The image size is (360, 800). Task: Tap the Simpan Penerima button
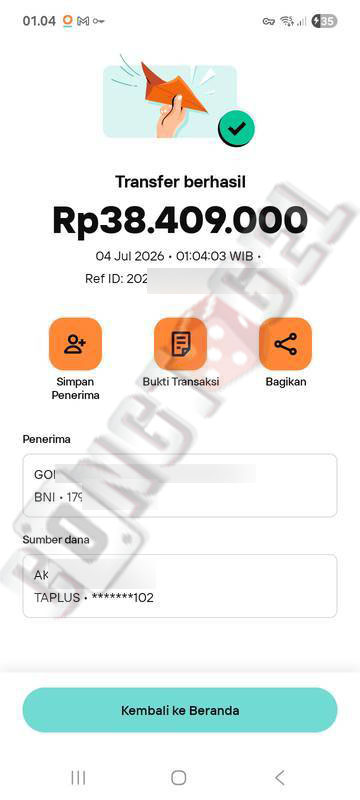pyautogui.click(x=75, y=344)
